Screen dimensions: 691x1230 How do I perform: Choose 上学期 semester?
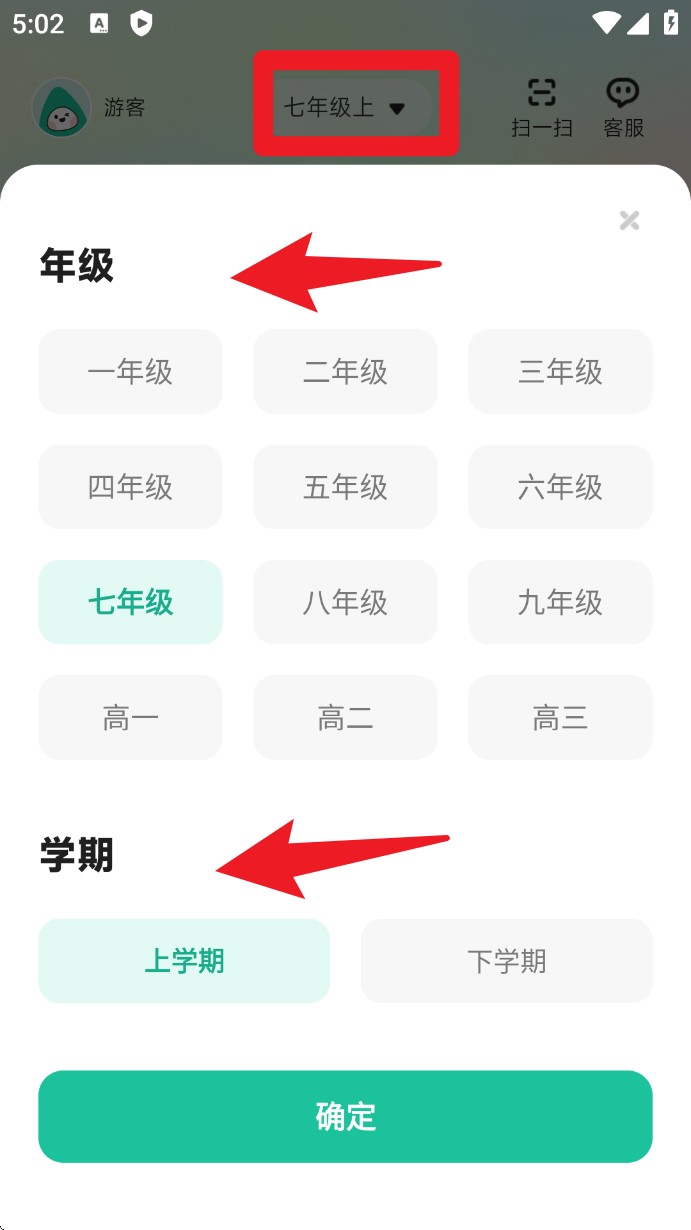184,961
